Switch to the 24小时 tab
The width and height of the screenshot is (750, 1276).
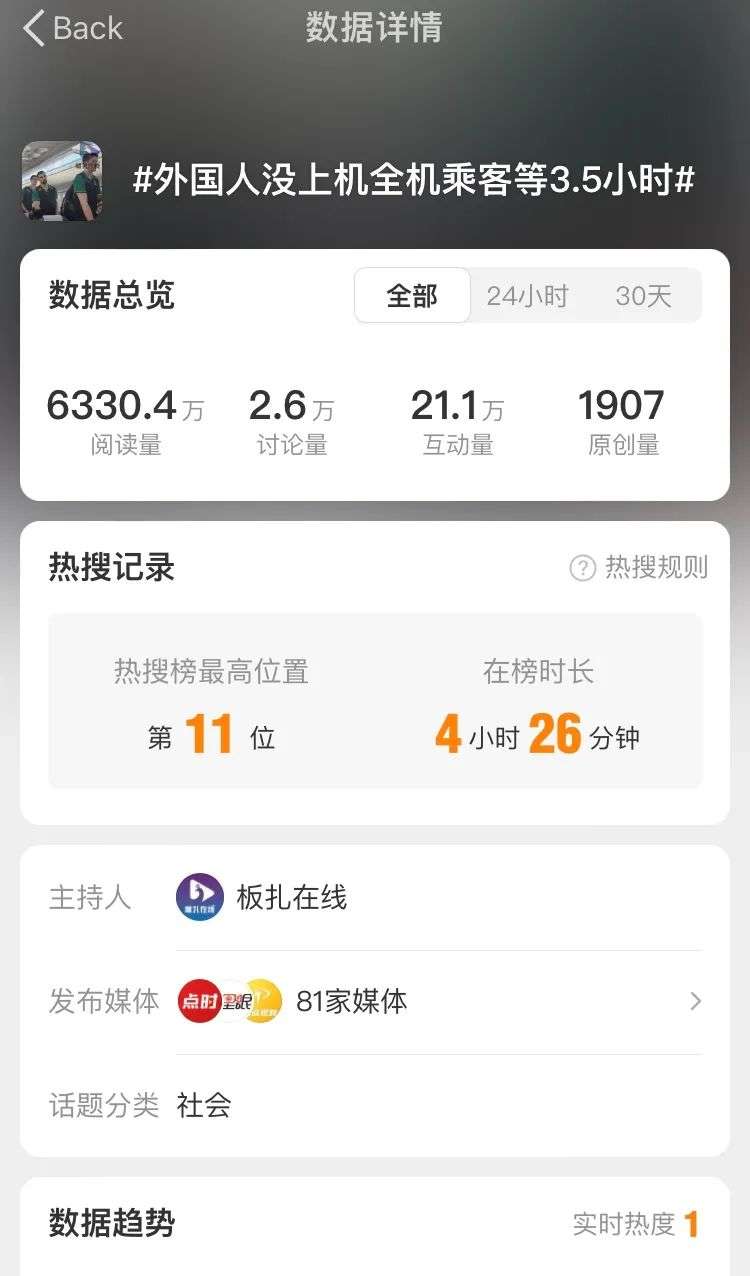(x=527, y=296)
